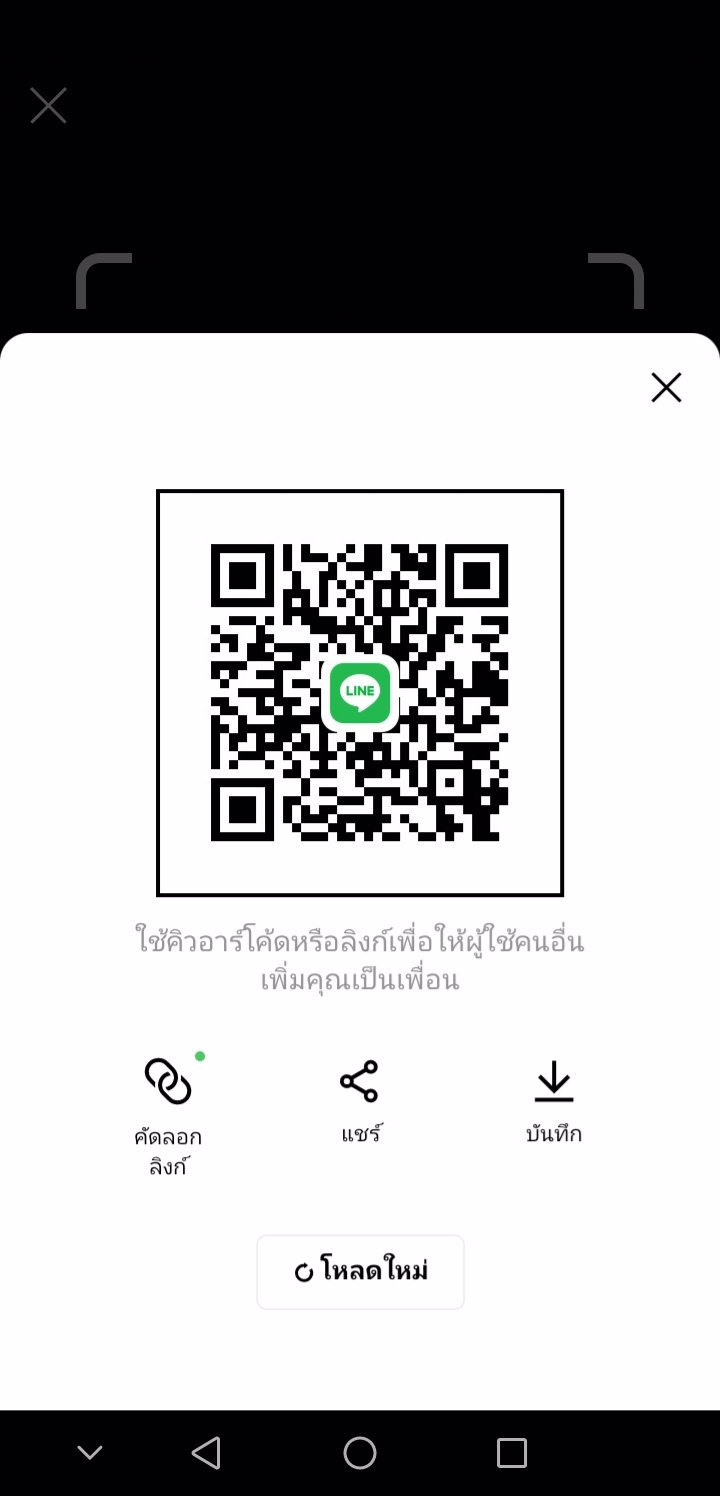This screenshot has height=1496, width=720.
Task: Tap the Save (บันทึก) download icon
Action: [x=553, y=1080]
